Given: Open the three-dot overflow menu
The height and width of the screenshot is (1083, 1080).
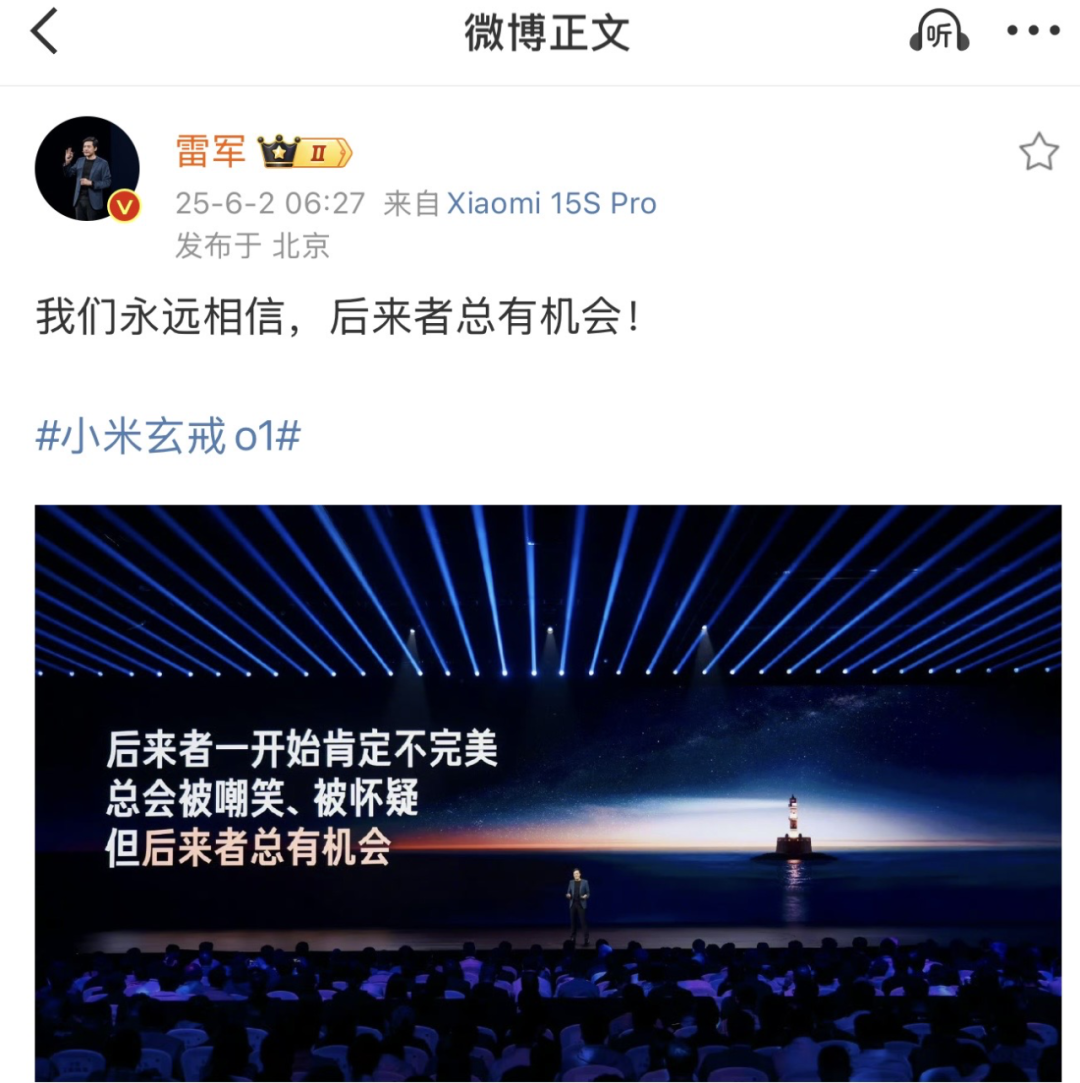Looking at the screenshot, I should pyautogui.click(x=1032, y=32).
